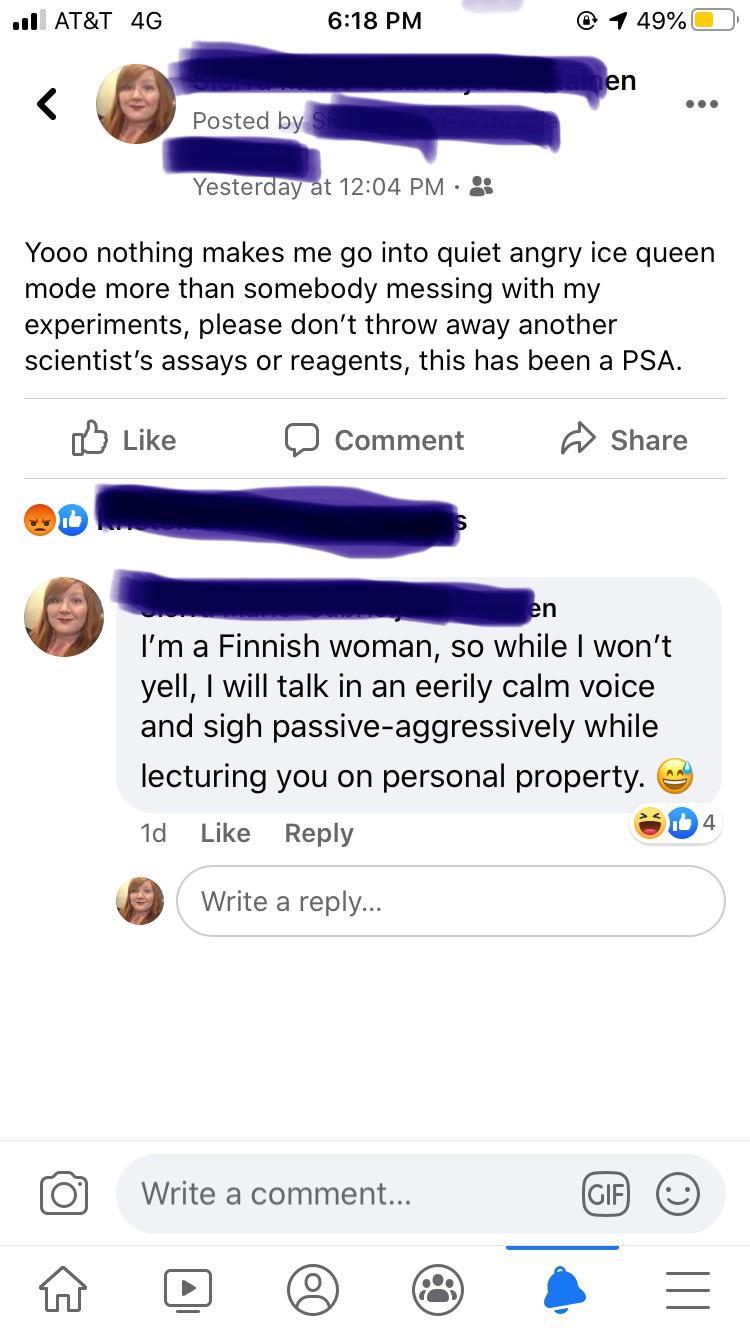Reply to the Finnish woman comment

tap(318, 833)
